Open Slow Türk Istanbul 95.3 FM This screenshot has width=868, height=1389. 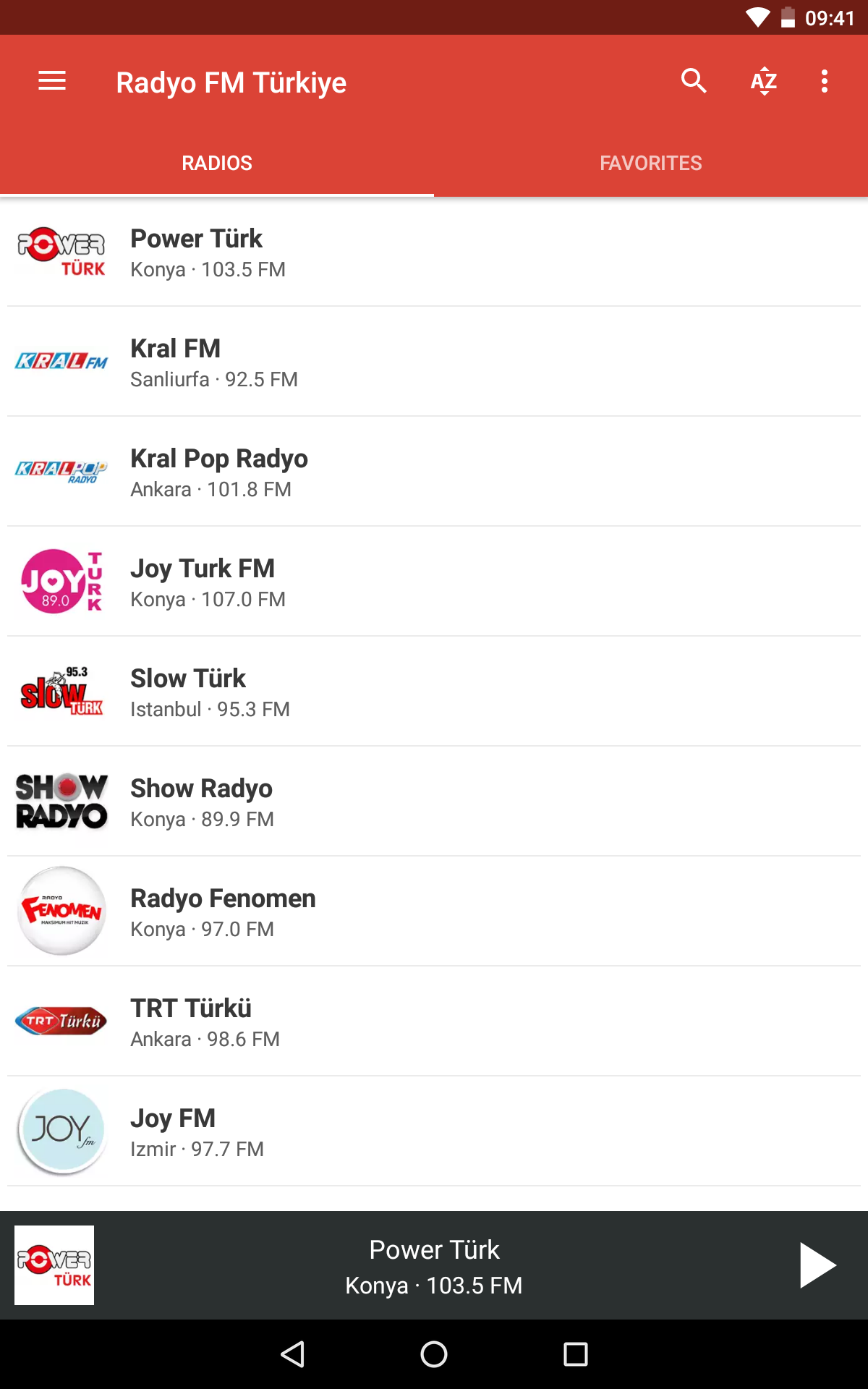pos(434,692)
